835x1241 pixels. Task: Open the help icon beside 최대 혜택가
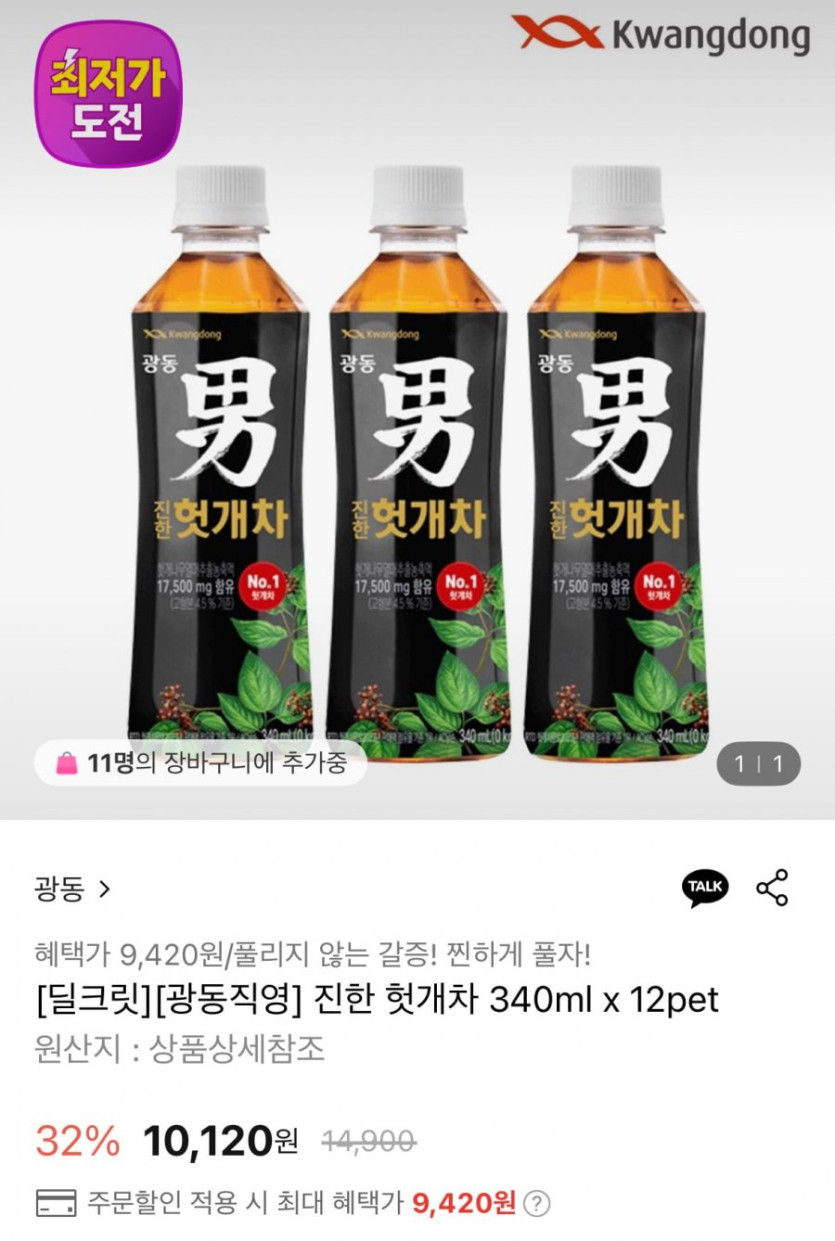click(x=537, y=1203)
